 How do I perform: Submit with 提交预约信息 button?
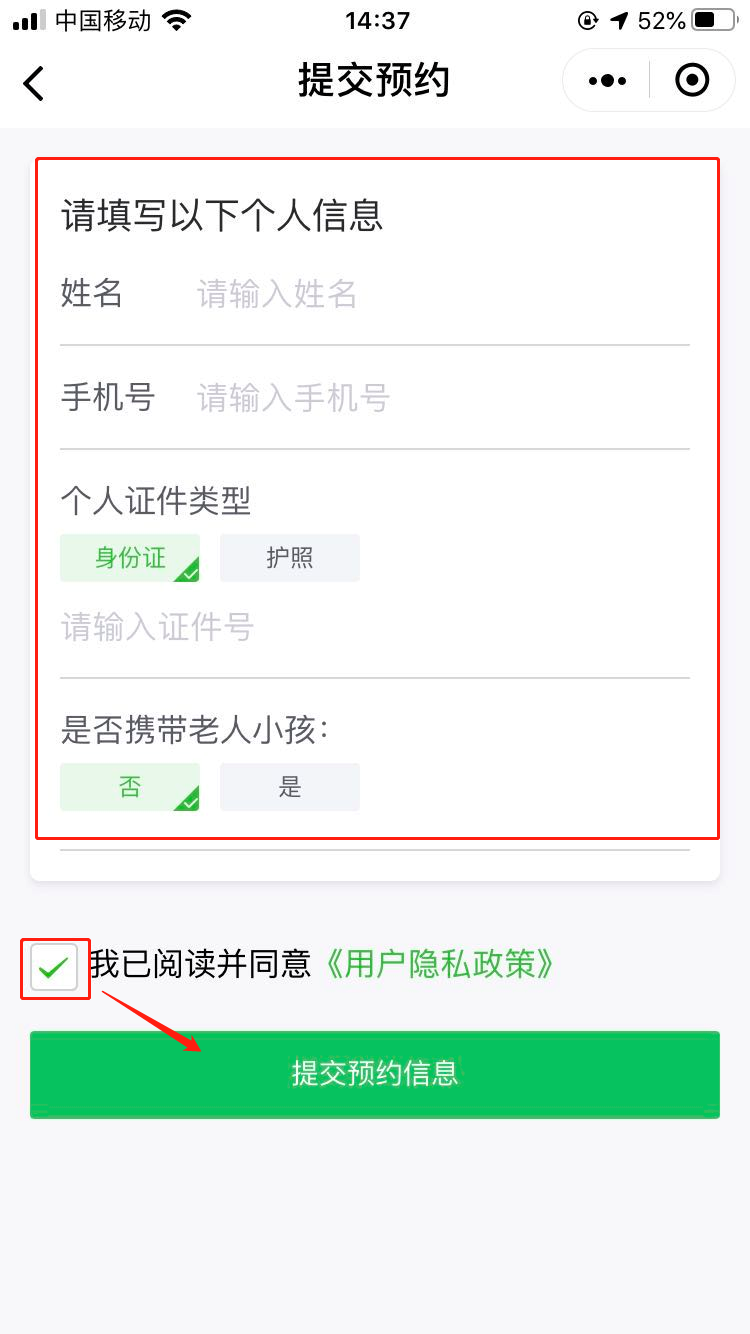pos(375,1074)
